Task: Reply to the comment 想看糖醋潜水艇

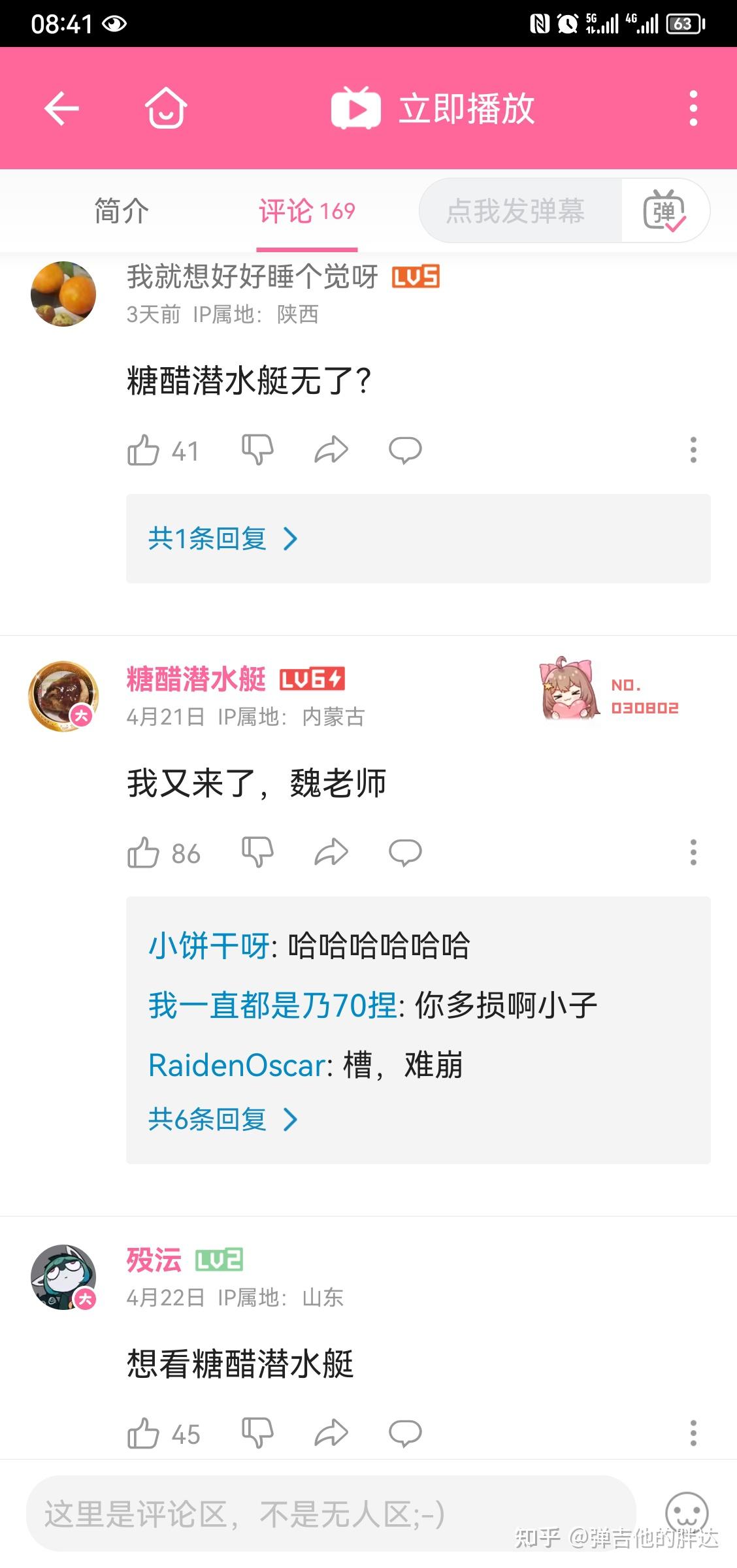Action: (405, 1433)
